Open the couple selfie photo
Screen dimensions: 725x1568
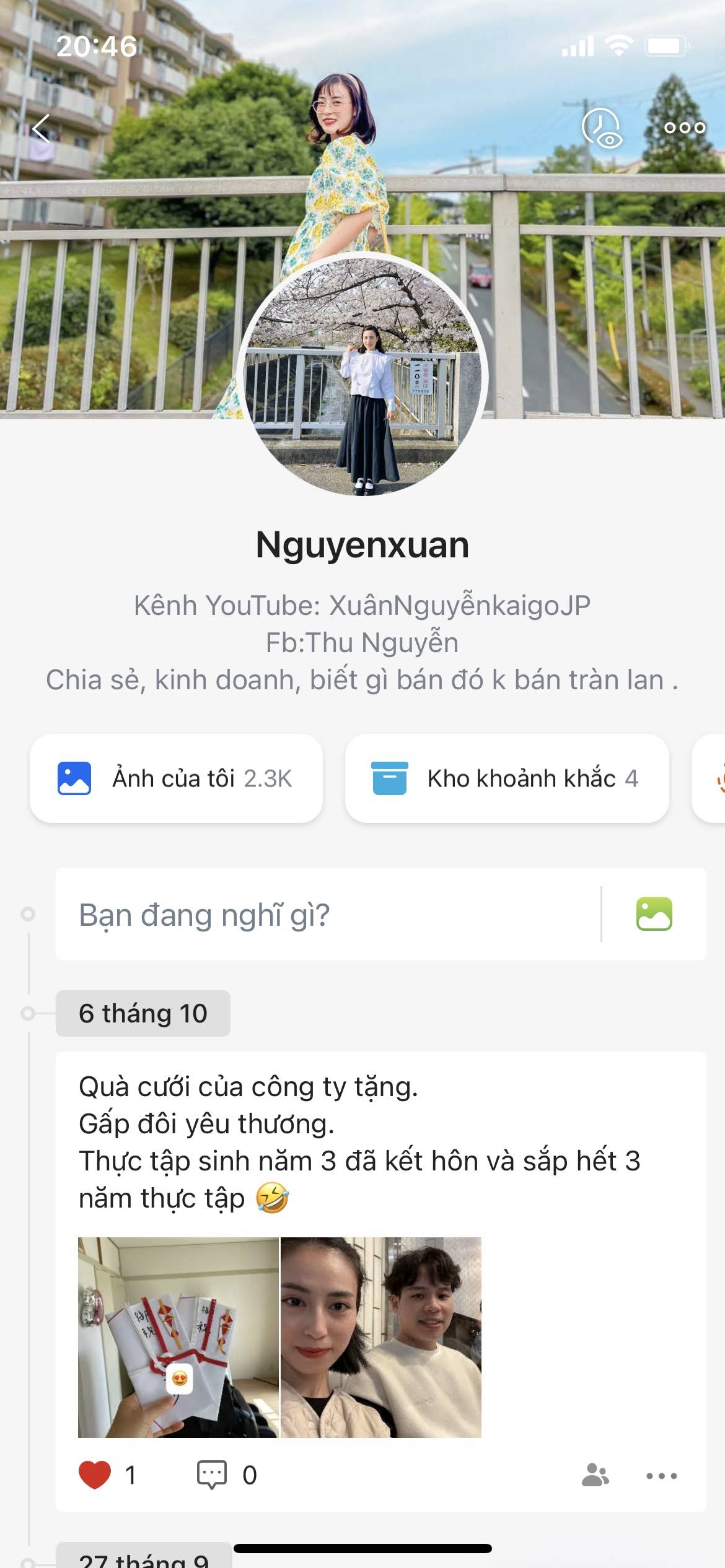click(x=381, y=1337)
